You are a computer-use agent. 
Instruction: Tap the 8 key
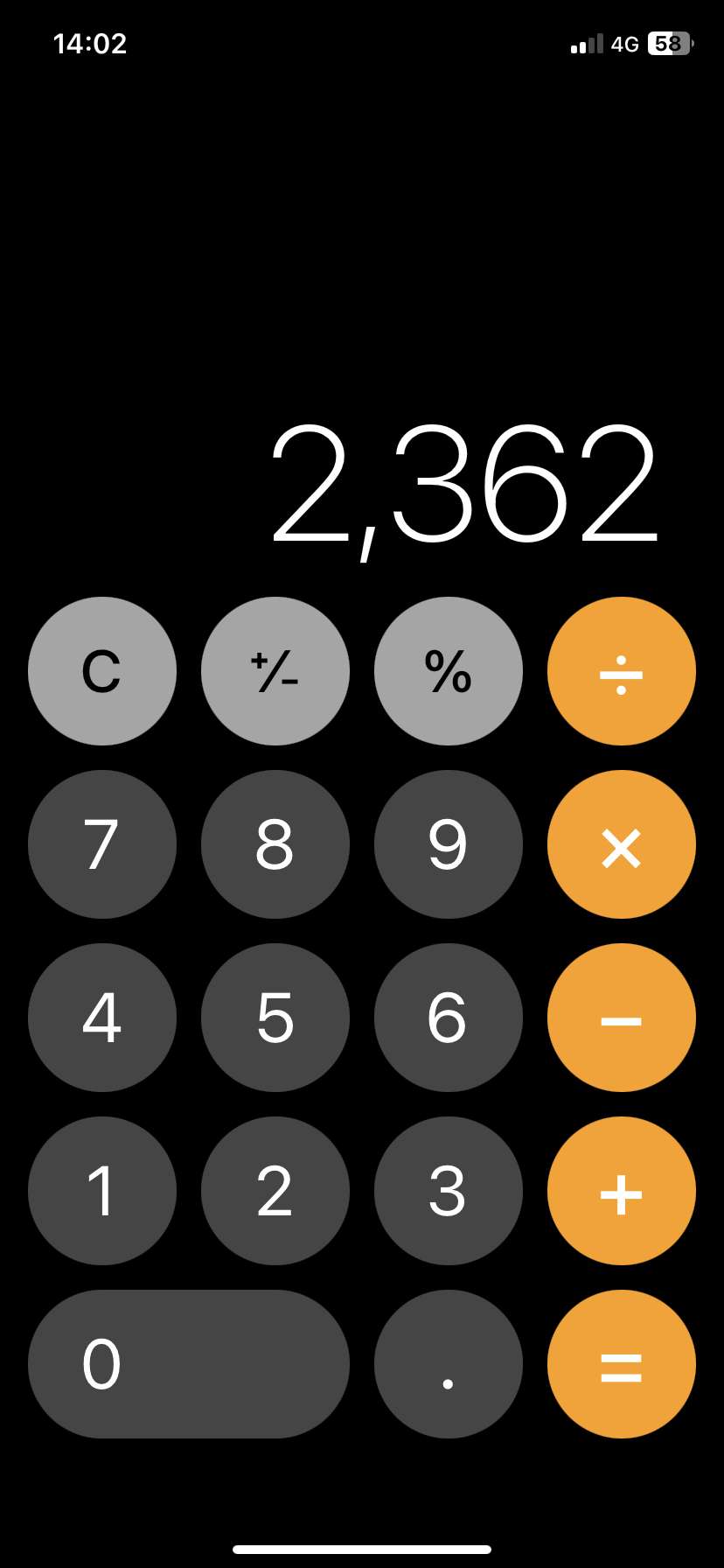point(275,844)
